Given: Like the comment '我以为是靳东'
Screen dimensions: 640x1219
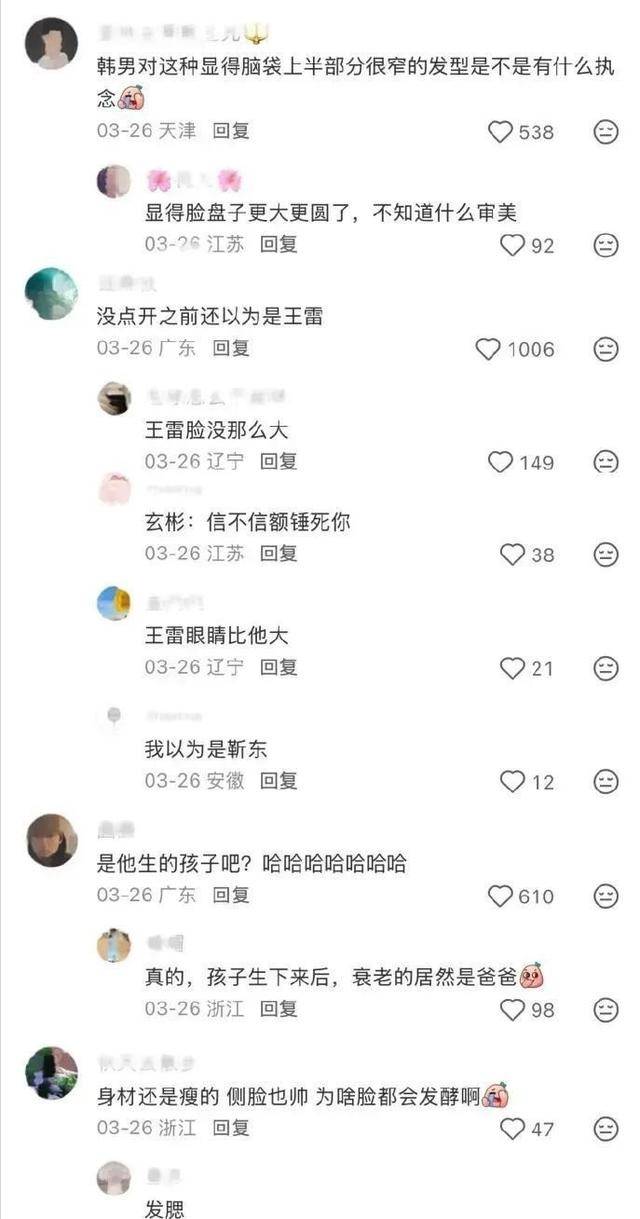Looking at the screenshot, I should (512, 781).
